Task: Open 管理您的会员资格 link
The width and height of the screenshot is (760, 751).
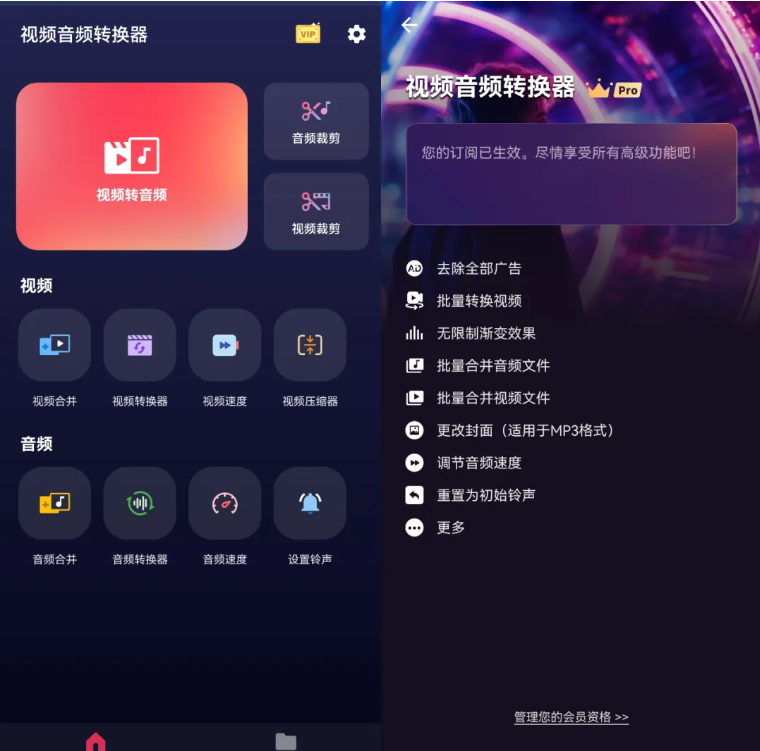Action: (571, 717)
